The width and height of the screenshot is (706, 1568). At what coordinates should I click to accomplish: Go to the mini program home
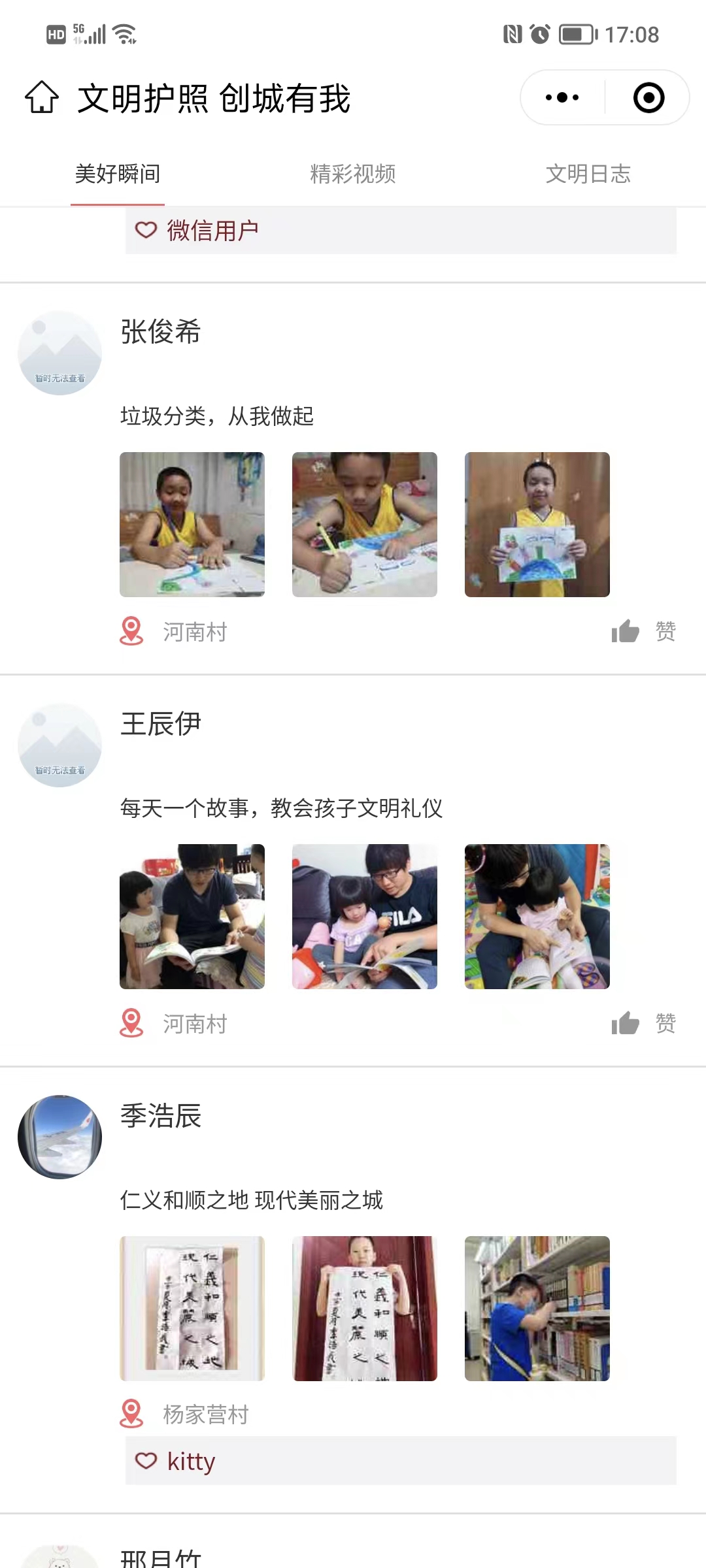[x=42, y=98]
